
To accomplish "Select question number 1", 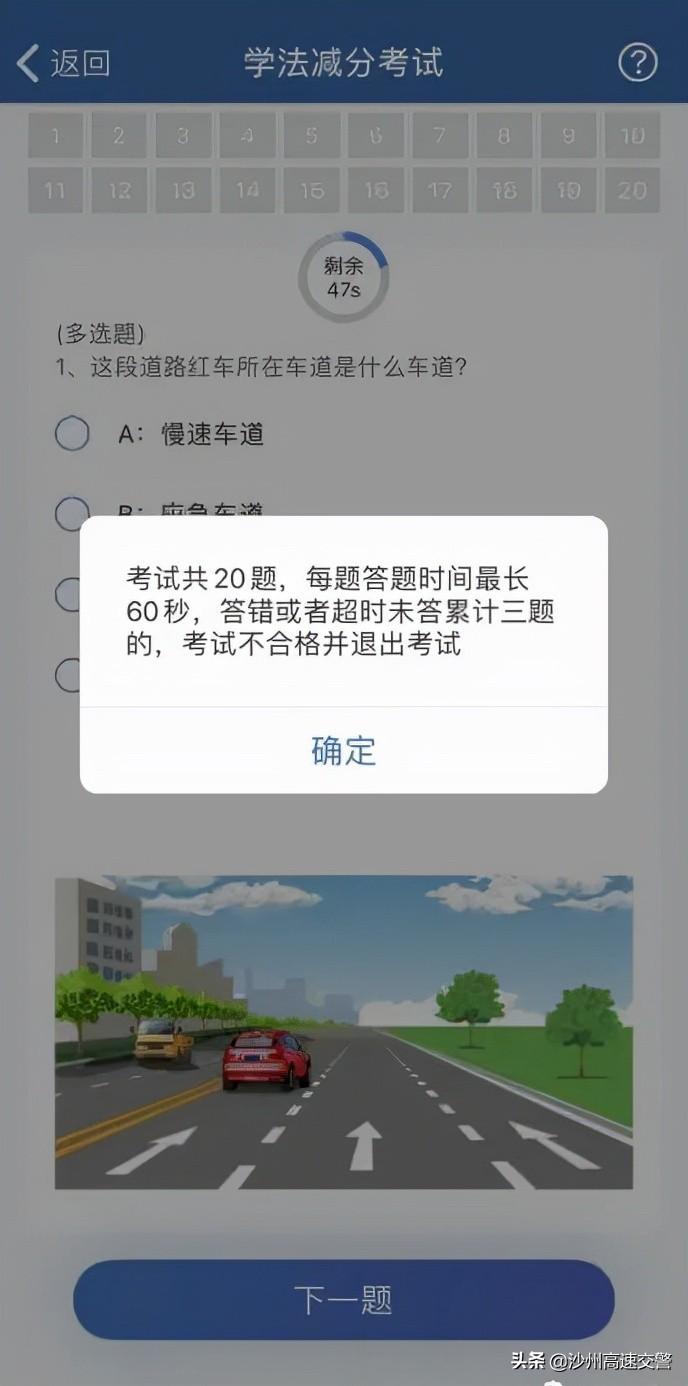I will coord(55,136).
